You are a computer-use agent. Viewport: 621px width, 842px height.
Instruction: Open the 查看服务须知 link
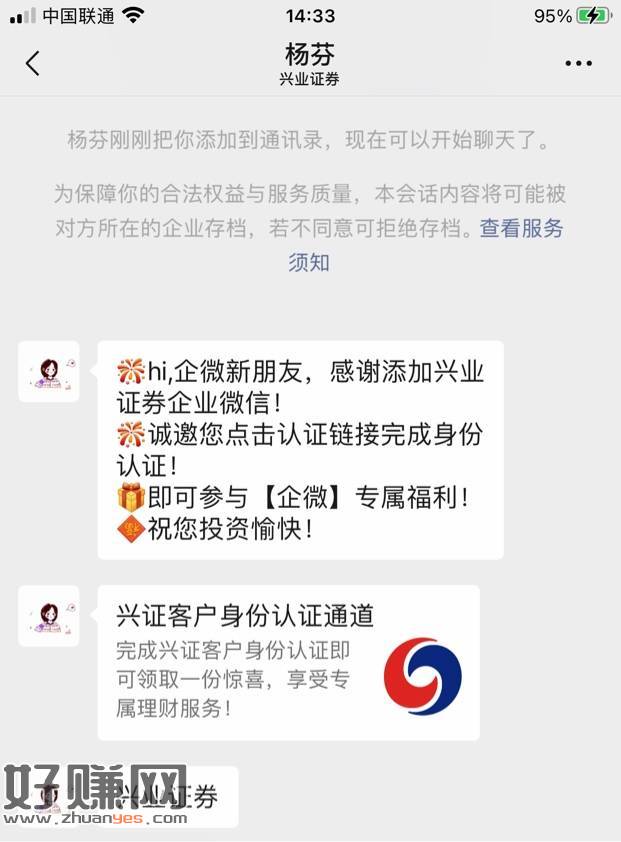point(521,228)
